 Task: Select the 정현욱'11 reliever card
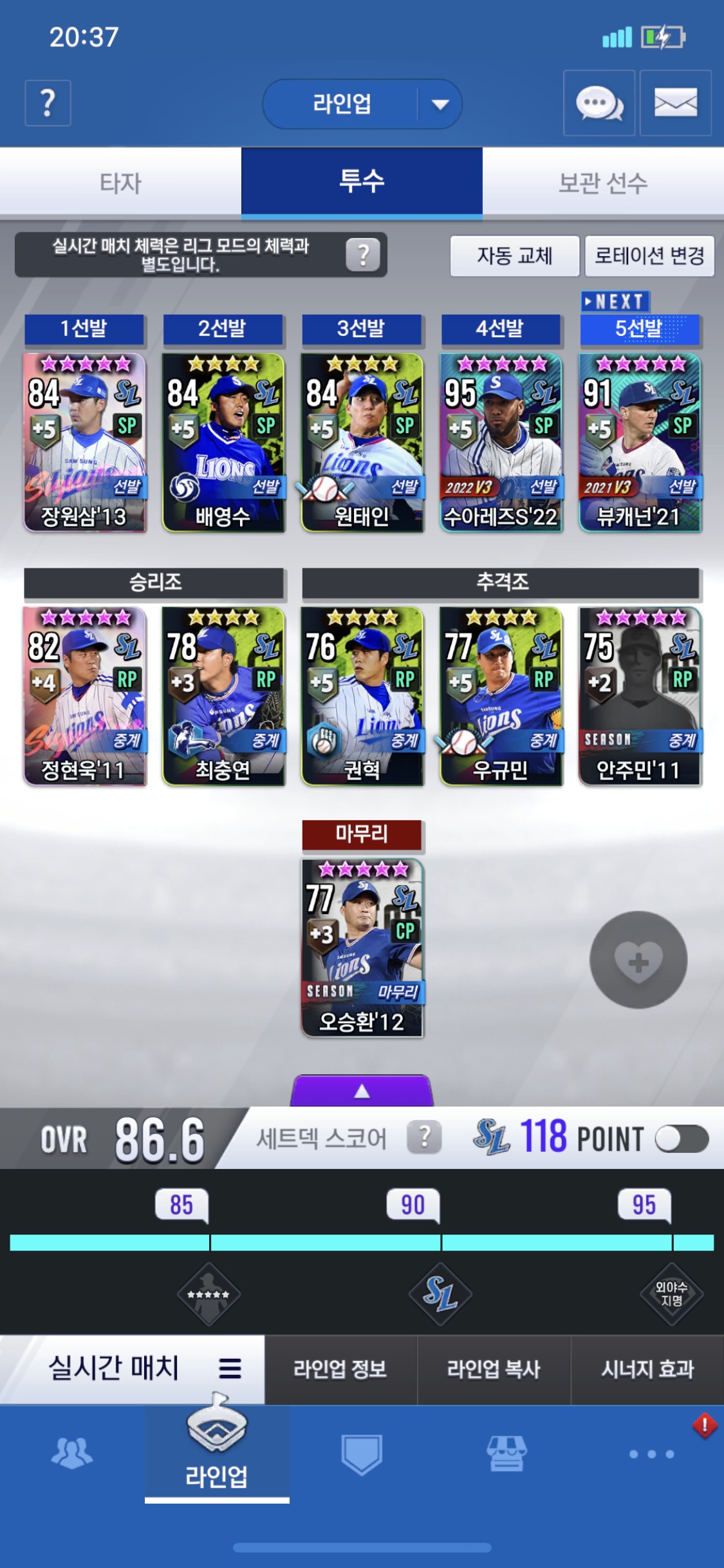click(x=84, y=696)
